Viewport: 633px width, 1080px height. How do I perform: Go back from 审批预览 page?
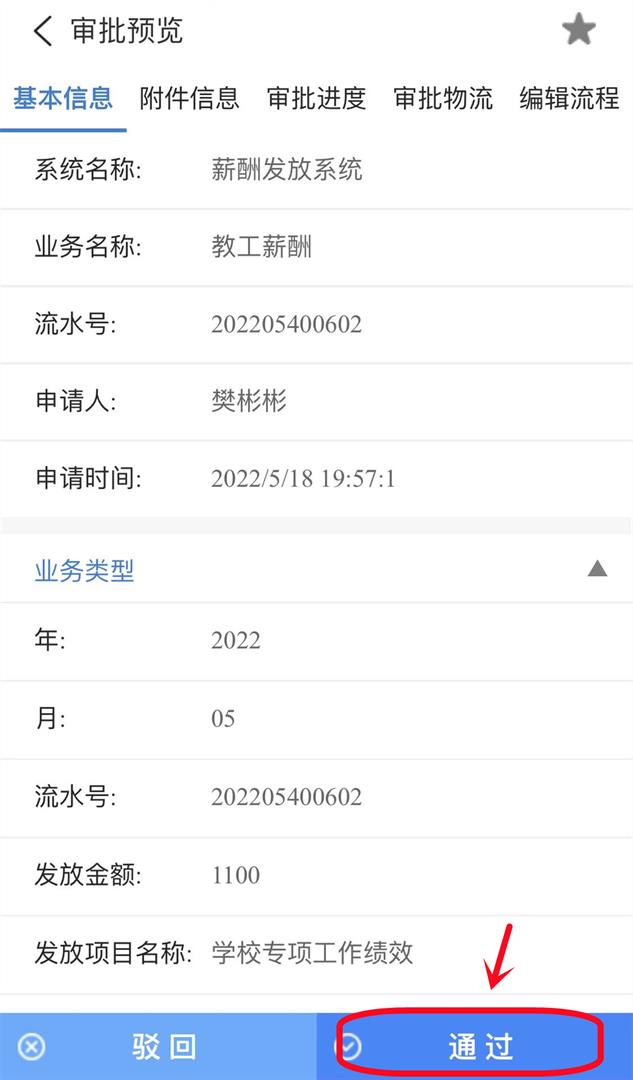pos(43,32)
